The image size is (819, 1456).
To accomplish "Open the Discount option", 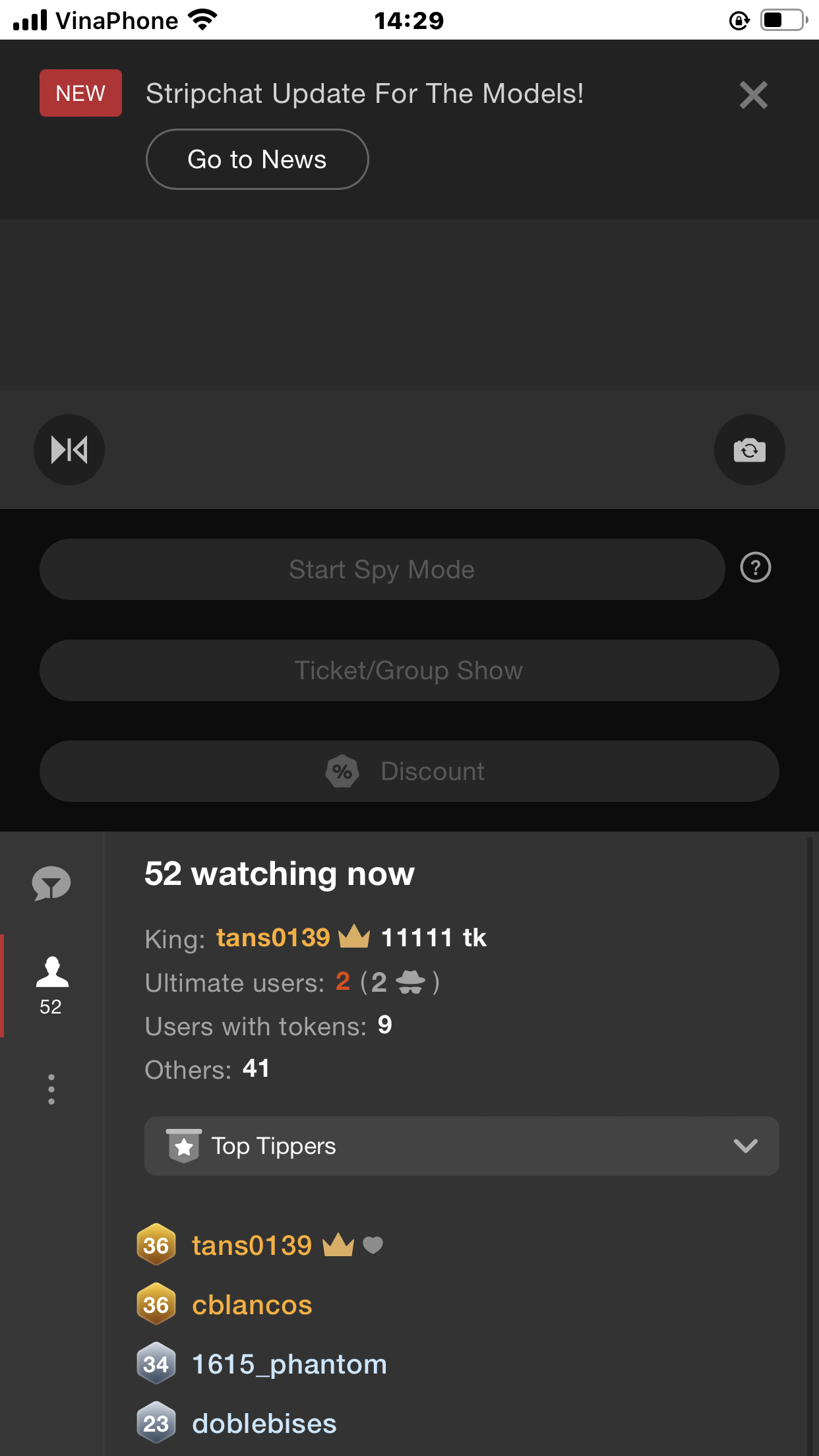I will (x=409, y=772).
